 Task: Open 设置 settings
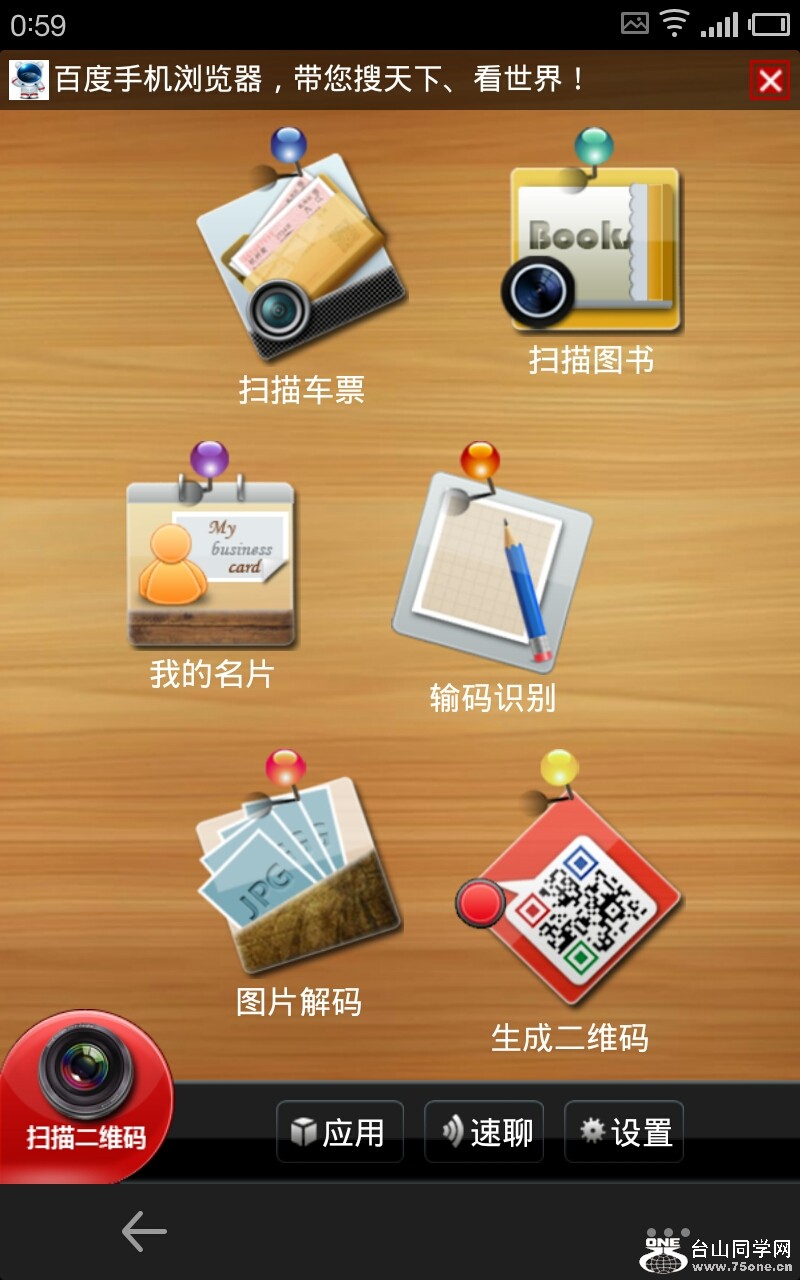[624, 1132]
